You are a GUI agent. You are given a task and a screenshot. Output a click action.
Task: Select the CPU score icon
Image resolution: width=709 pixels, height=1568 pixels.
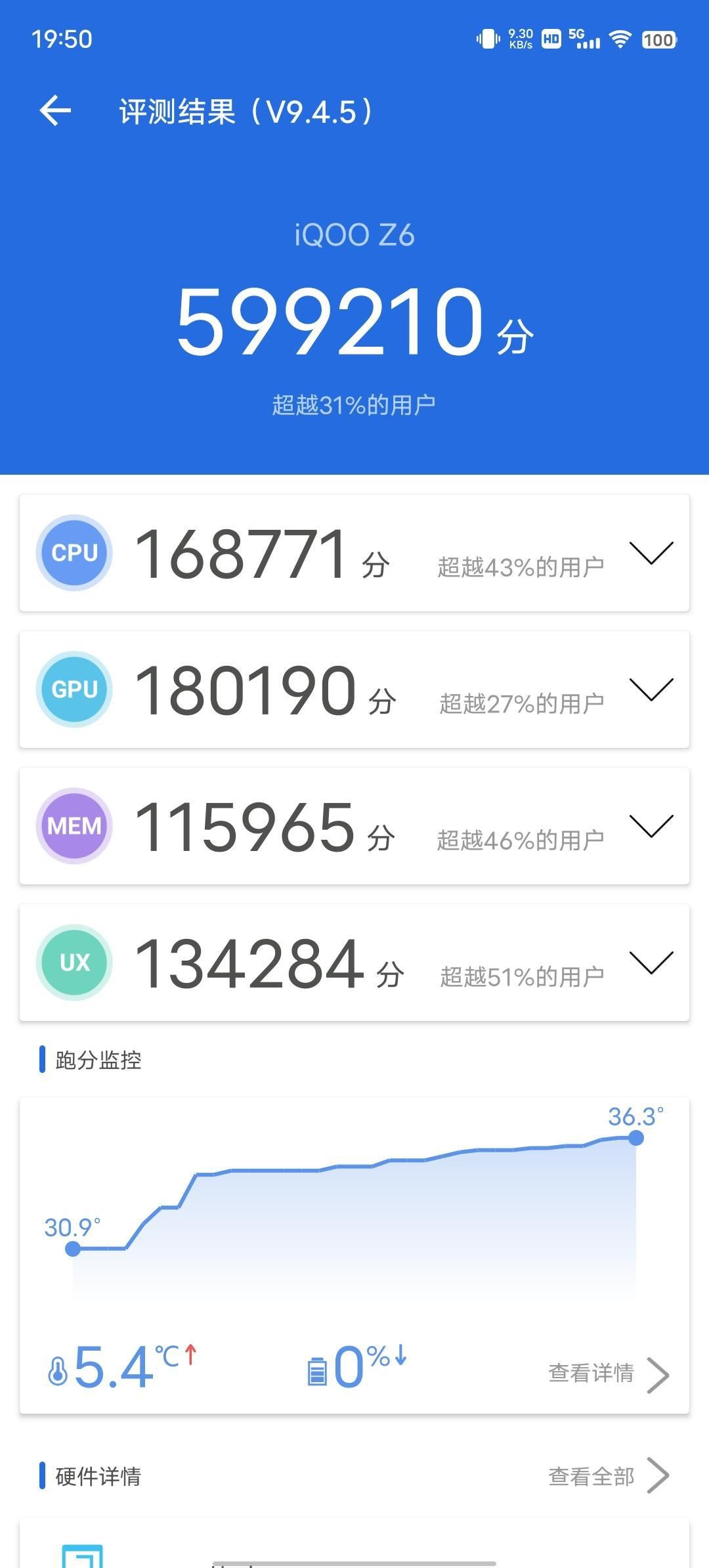[x=74, y=553]
